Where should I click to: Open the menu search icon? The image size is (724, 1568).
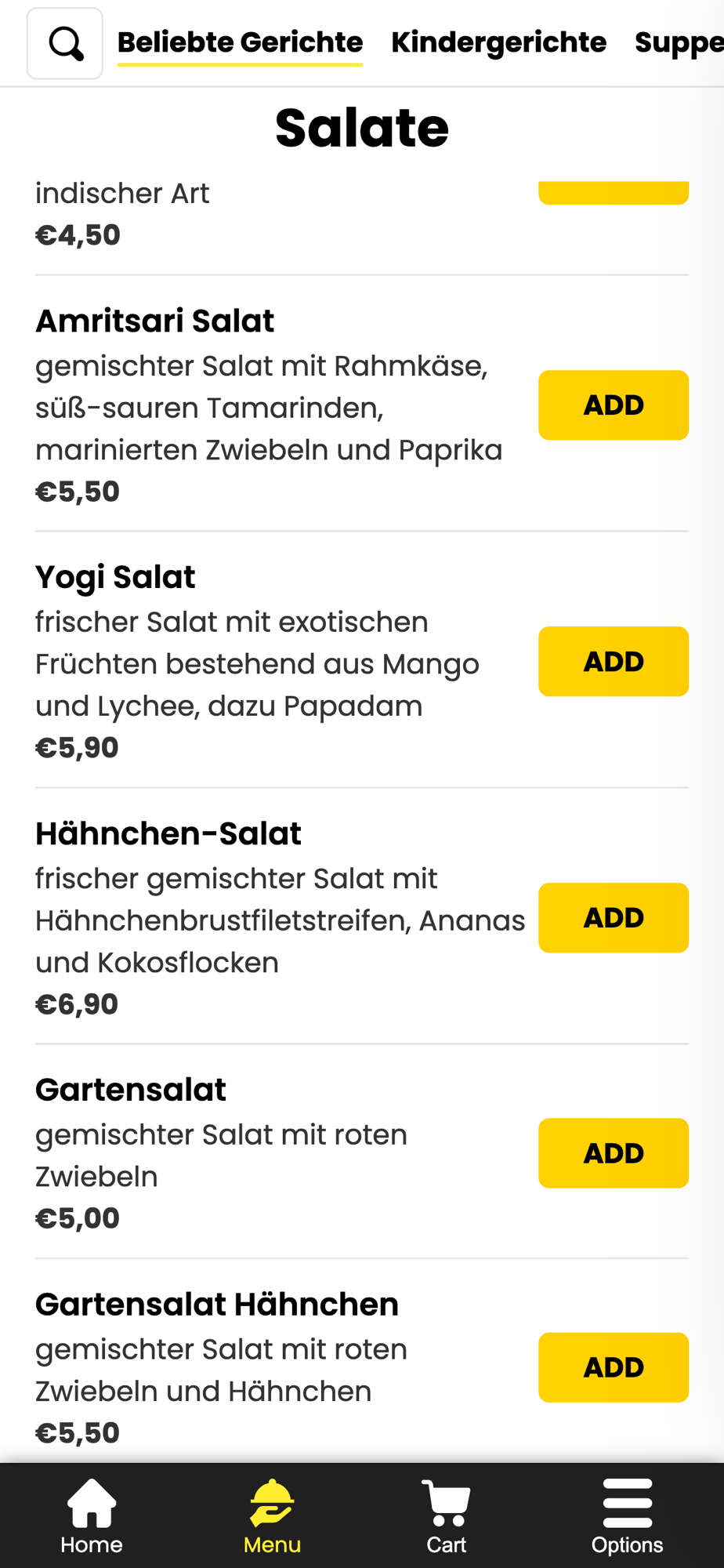[x=65, y=44]
